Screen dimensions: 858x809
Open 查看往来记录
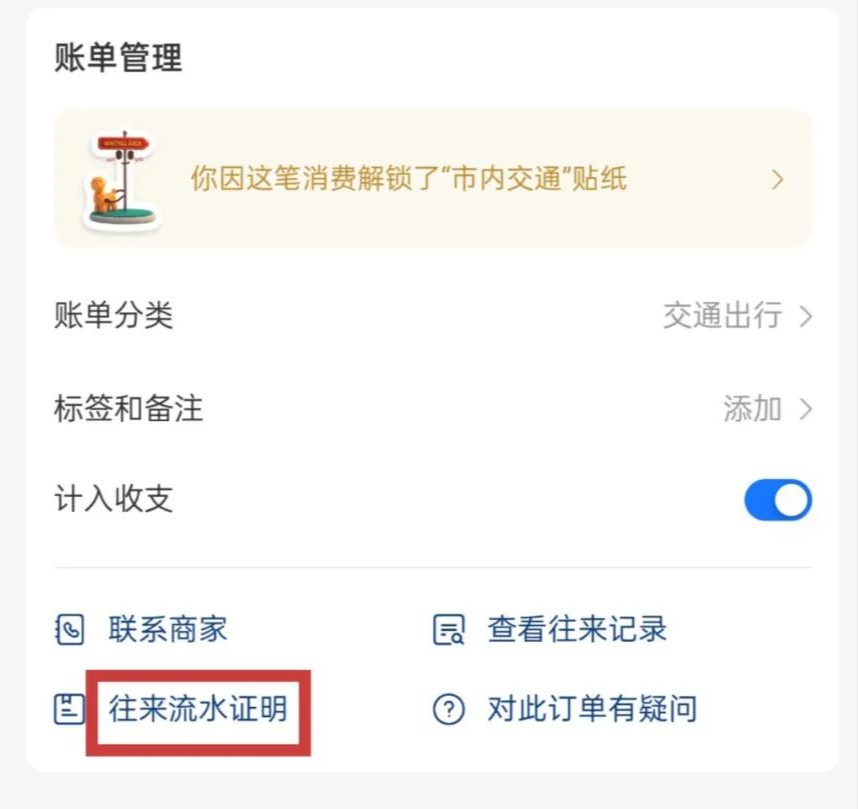[x=575, y=629]
